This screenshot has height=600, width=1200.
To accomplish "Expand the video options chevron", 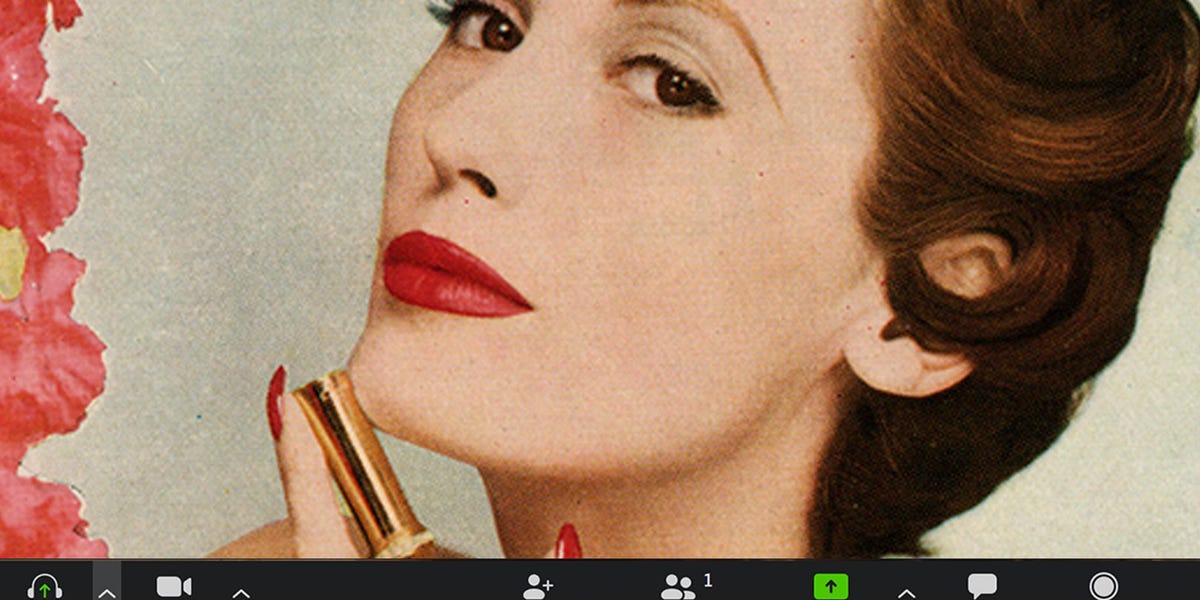I will [241, 591].
